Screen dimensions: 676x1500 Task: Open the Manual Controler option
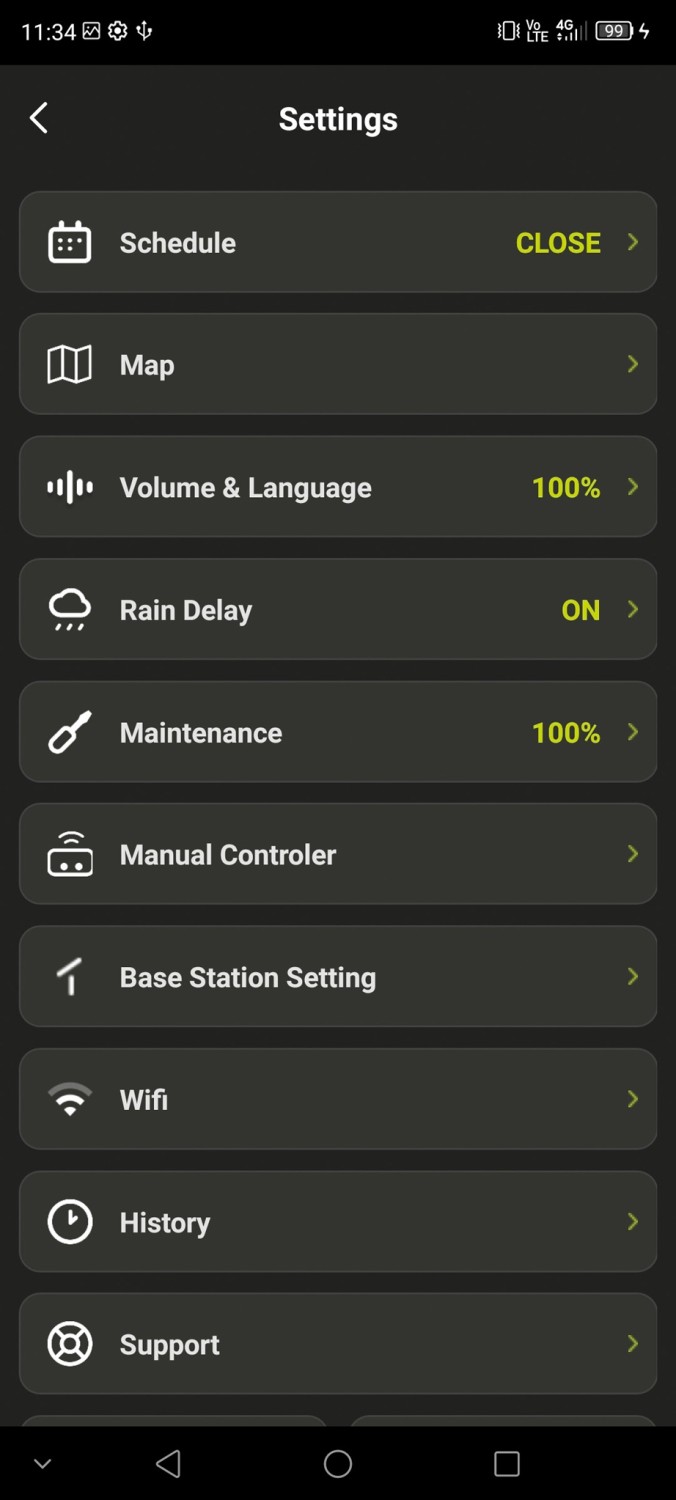(338, 855)
